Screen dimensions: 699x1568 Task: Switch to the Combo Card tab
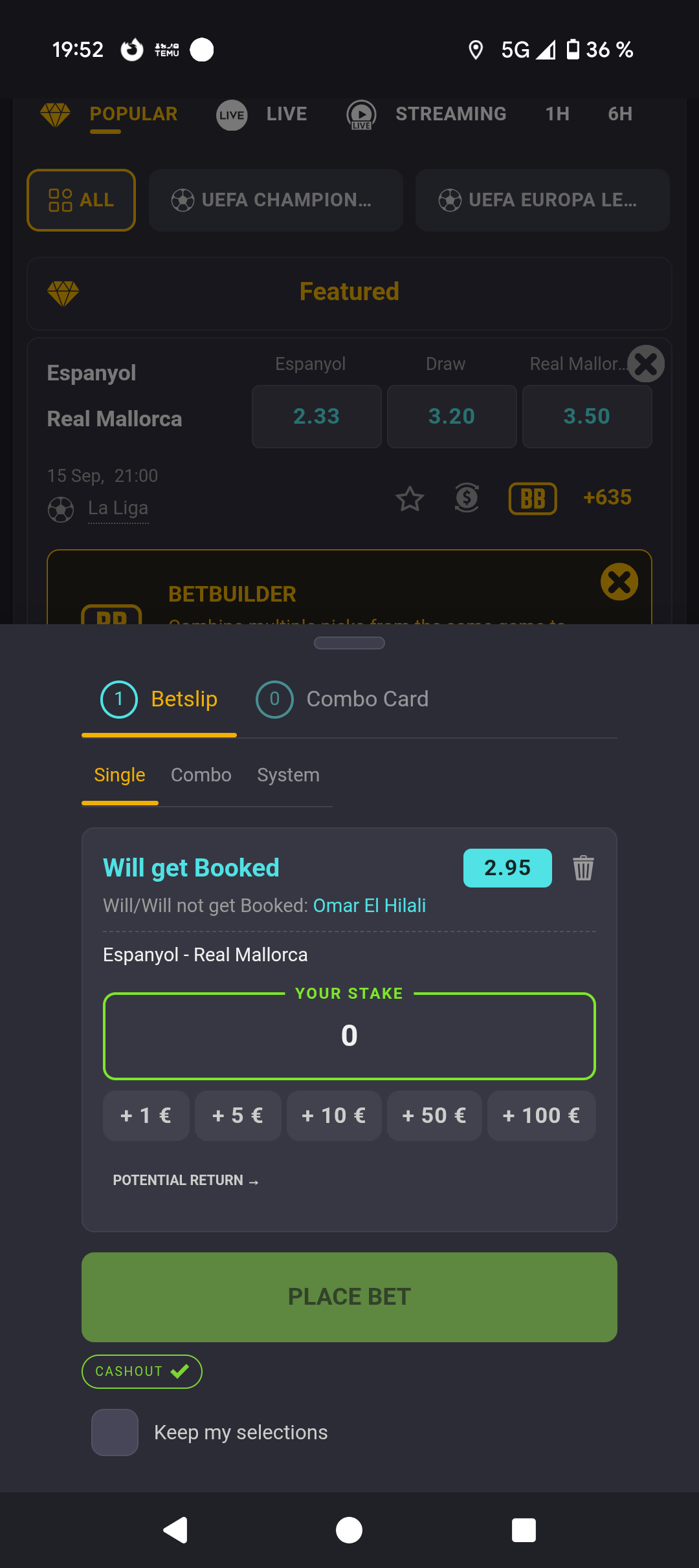pos(342,699)
